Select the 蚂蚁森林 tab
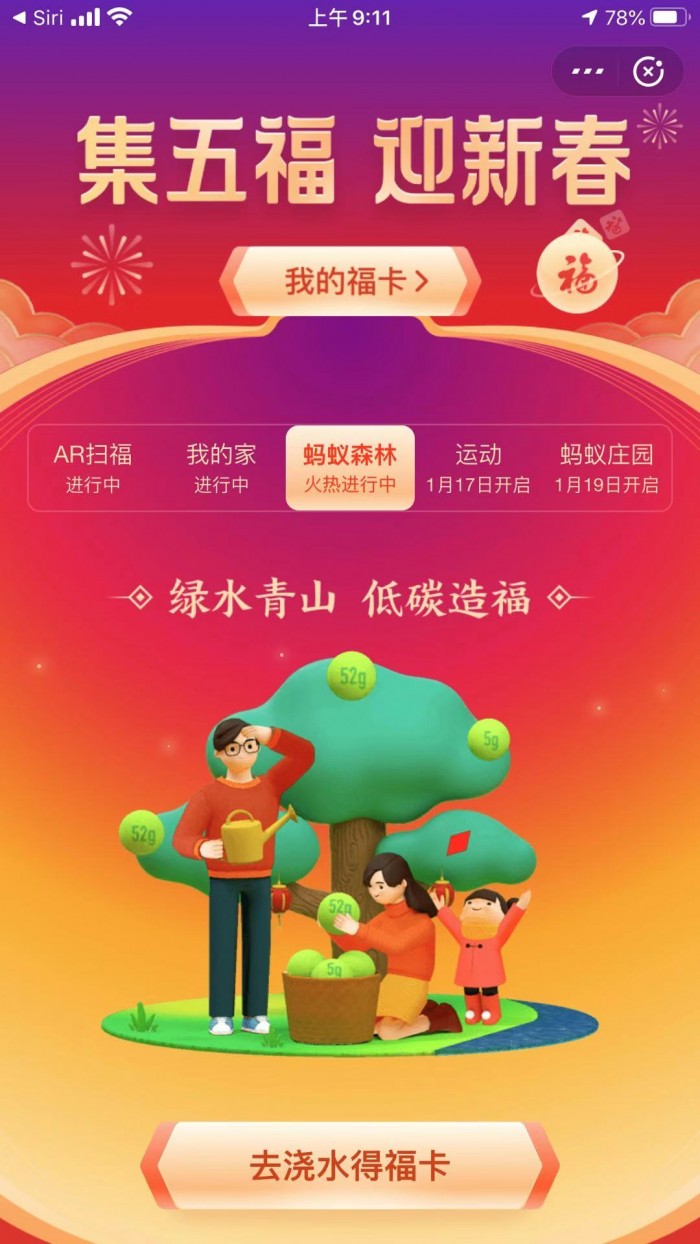The height and width of the screenshot is (1244, 700). click(x=350, y=468)
